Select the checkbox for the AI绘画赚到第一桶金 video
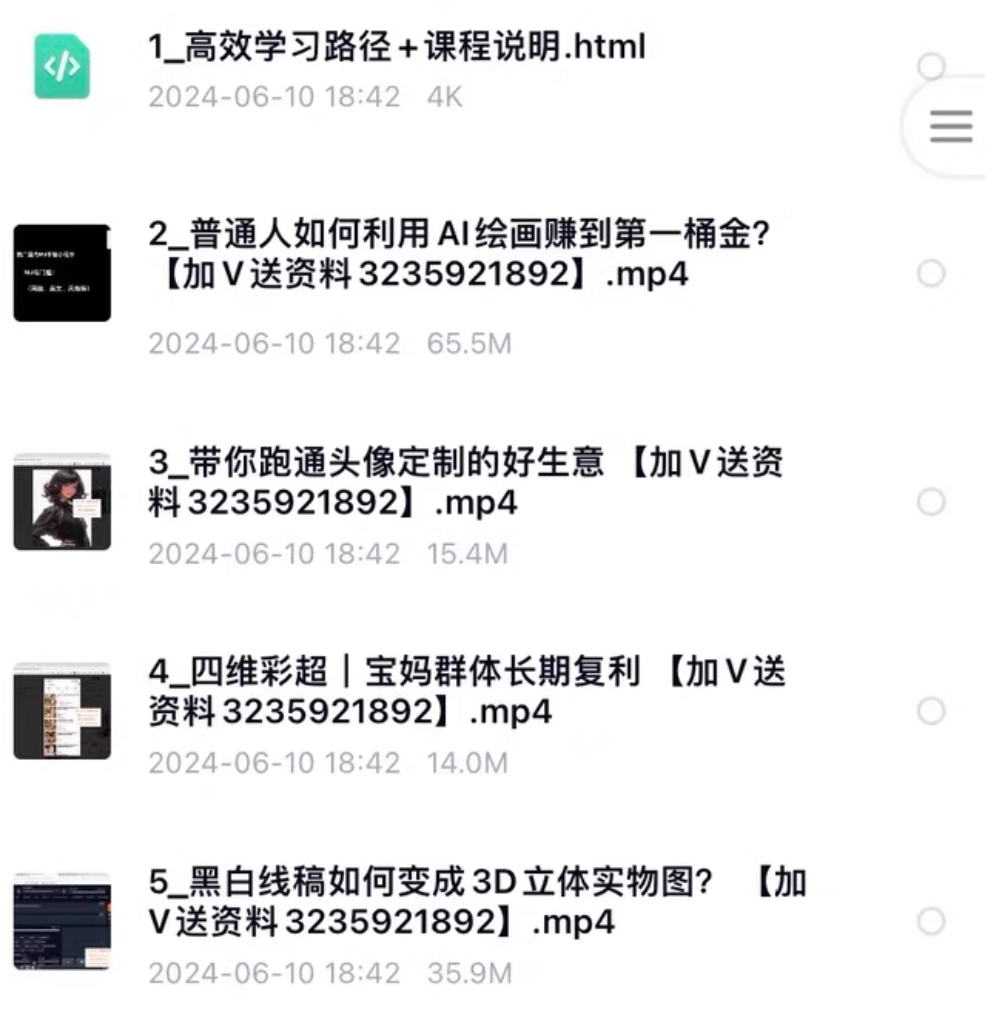 pyautogui.click(x=931, y=274)
